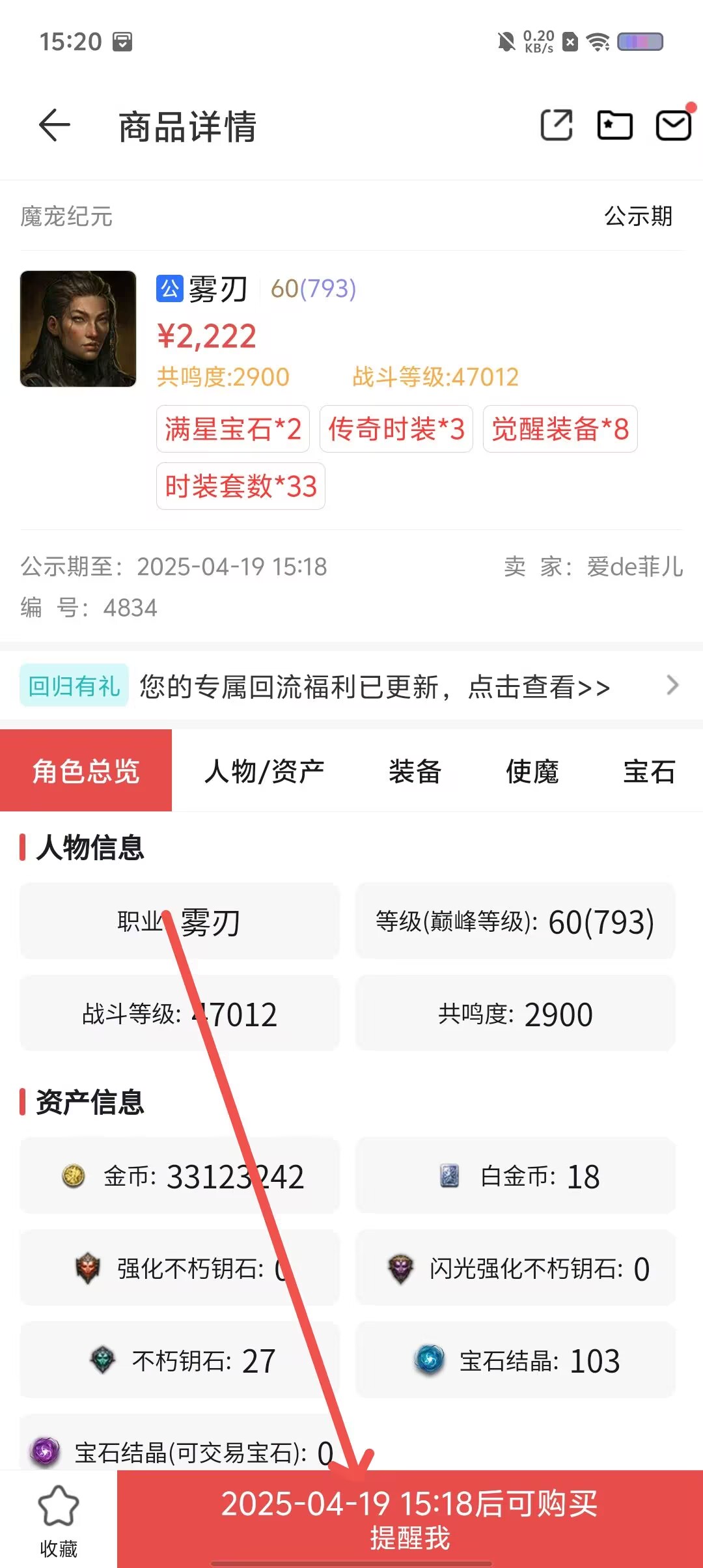The height and width of the screenshot is (1568, 703).
Task: Go back from 商品详情 page
Action: tap(55, 125)
